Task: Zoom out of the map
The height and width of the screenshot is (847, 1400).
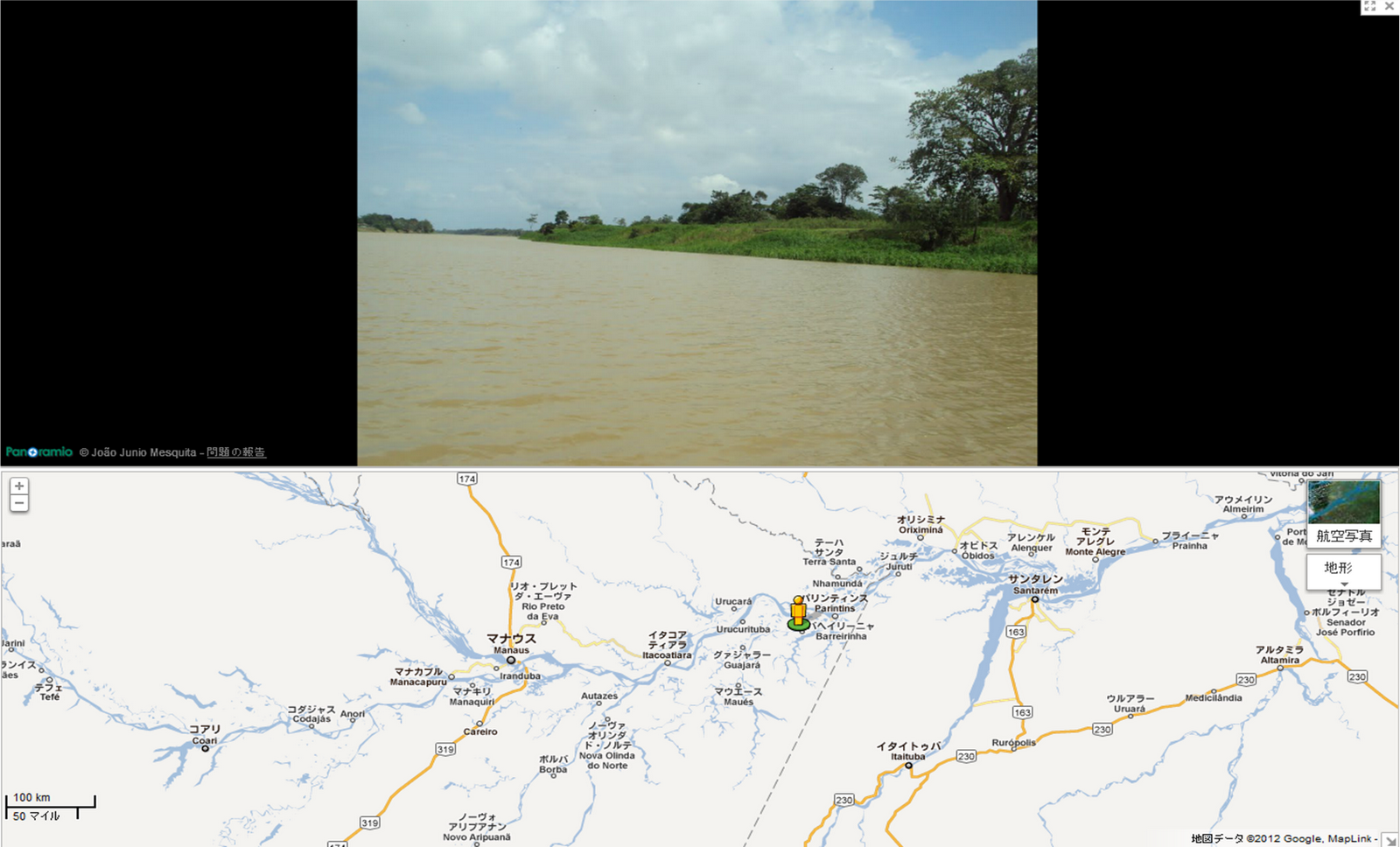Action: point(19,503)
